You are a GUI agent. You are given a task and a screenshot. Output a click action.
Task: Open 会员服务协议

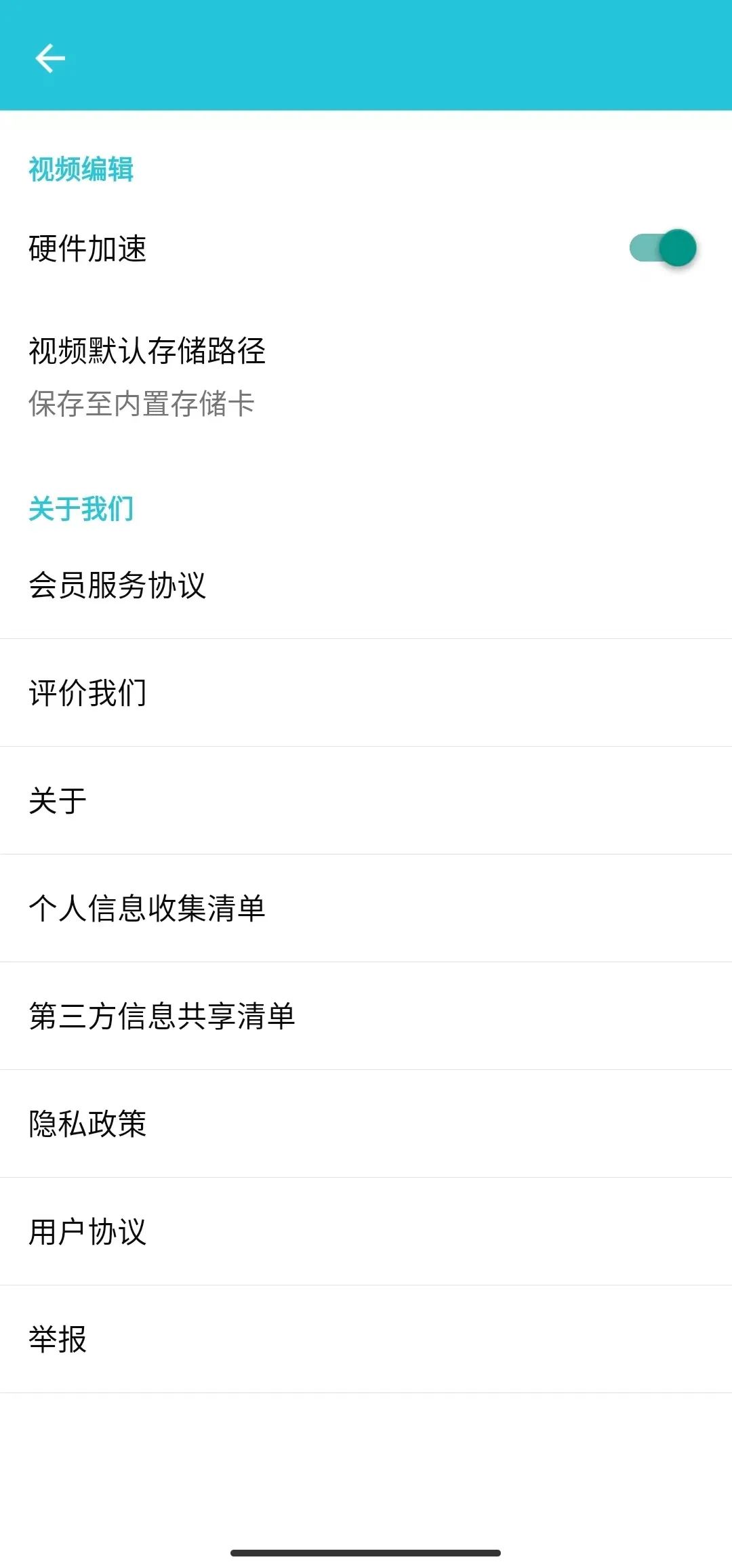366,585
